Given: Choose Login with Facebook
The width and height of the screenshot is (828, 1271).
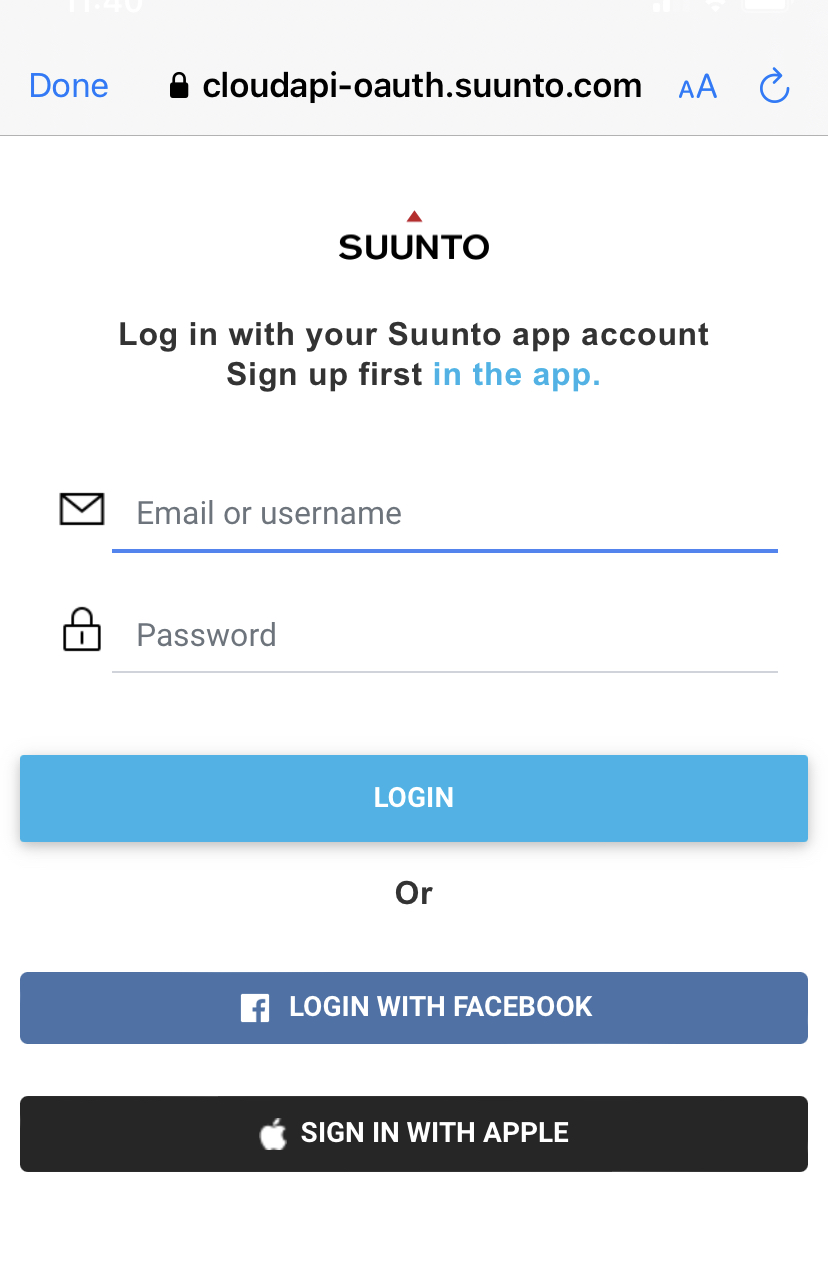Looking at the screenshot, I should tap(414, 1007).
